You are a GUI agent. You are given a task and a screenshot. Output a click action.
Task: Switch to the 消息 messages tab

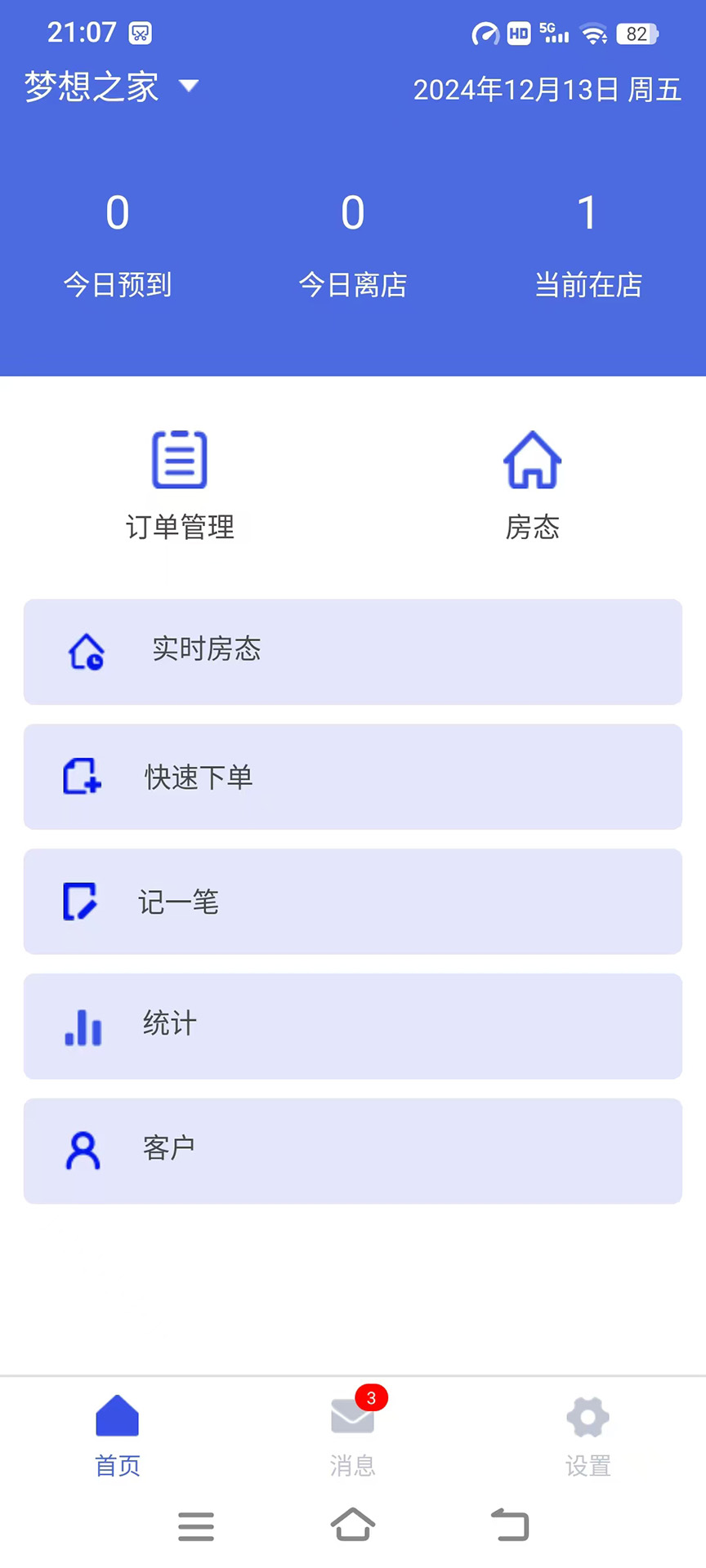tap(352, 1437)
